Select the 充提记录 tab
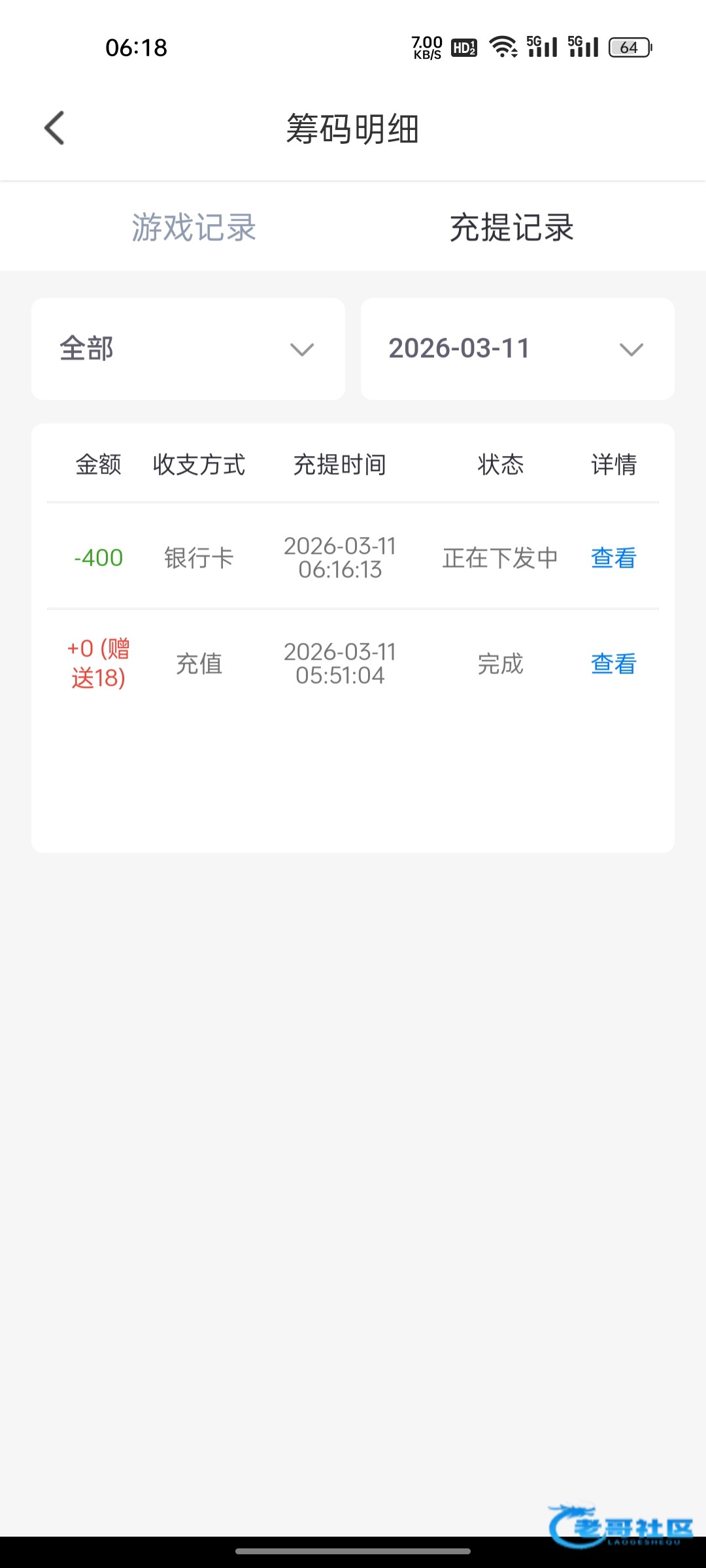This screenshot has width=706, height=1568. [x=511, y=227]
